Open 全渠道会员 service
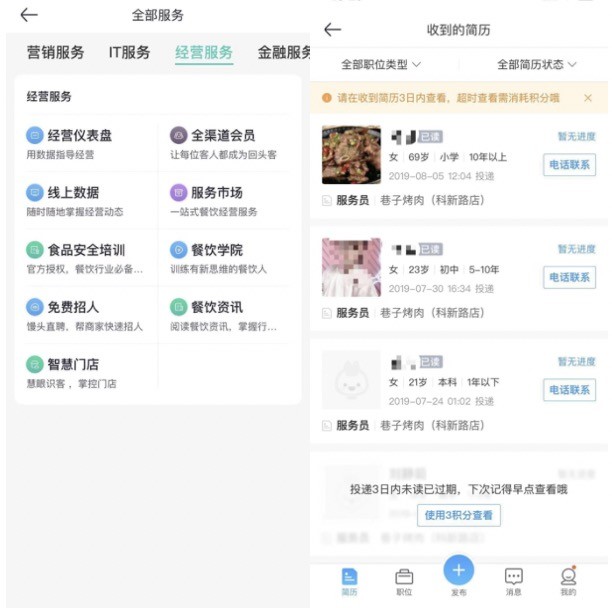 [x=222, y=135]
